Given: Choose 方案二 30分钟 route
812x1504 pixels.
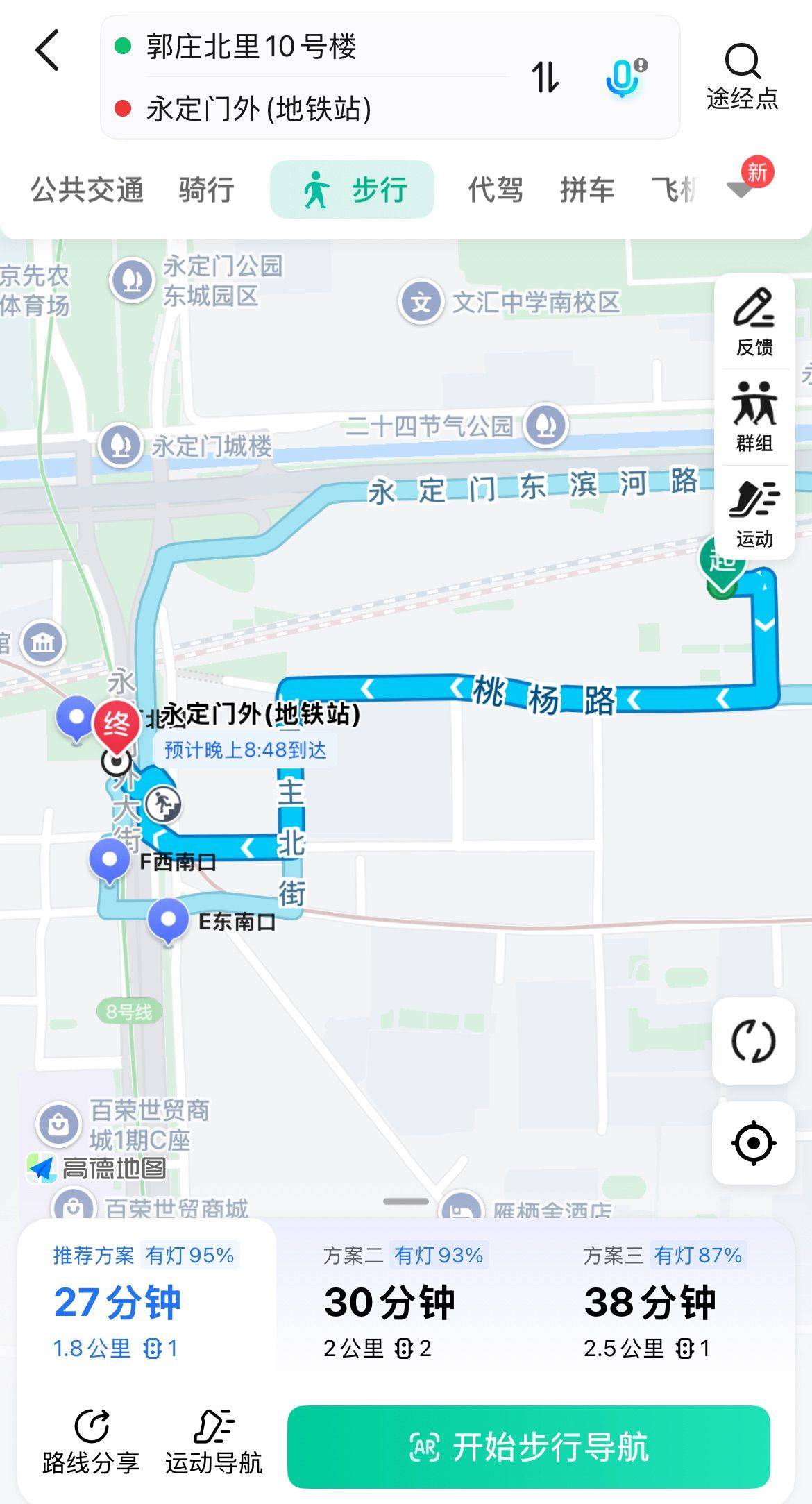Looking at the screenshot, I should (405, 1303).
